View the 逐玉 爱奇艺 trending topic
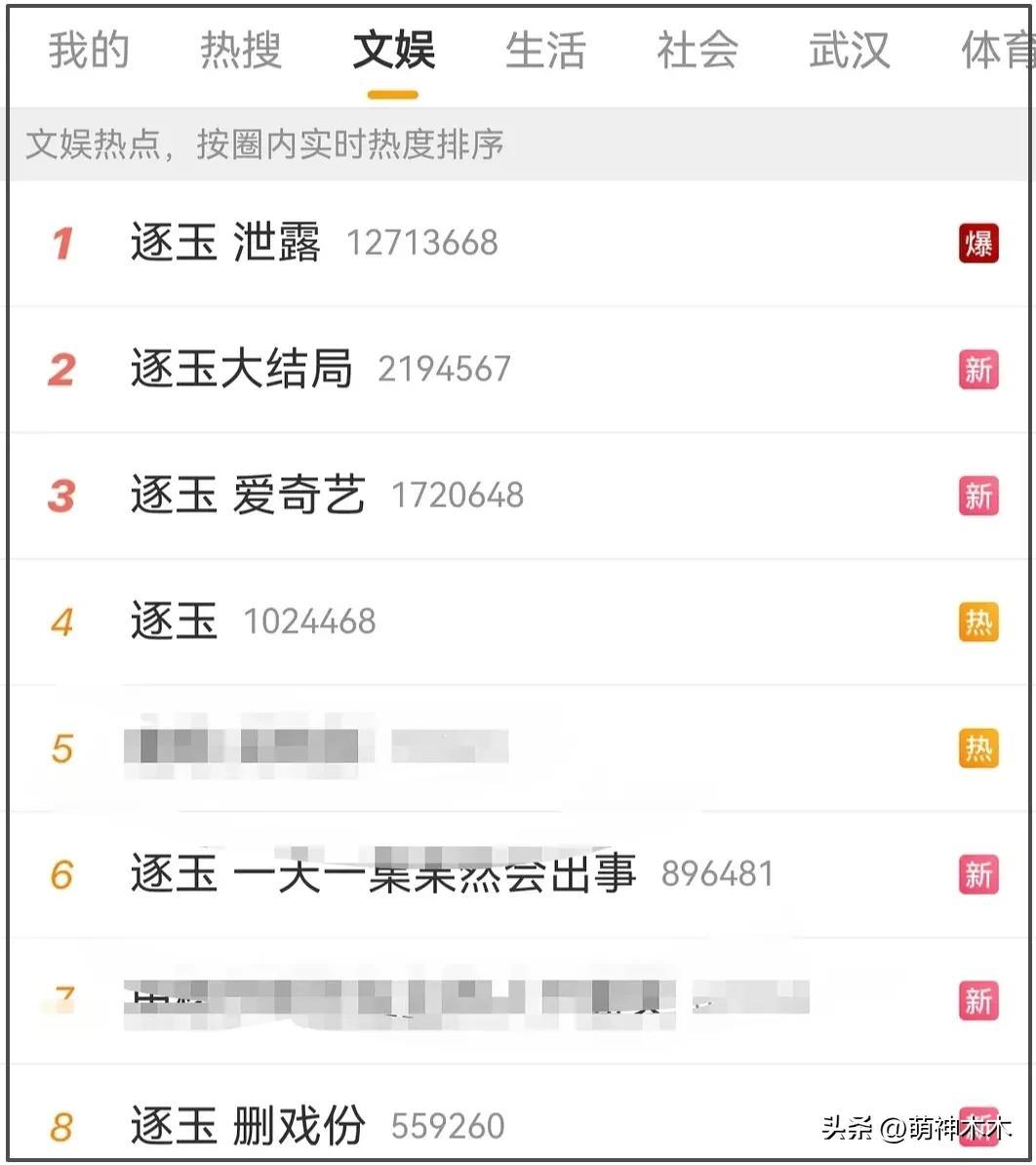This screenshot has width=1036, height=1165. [248, 495]
